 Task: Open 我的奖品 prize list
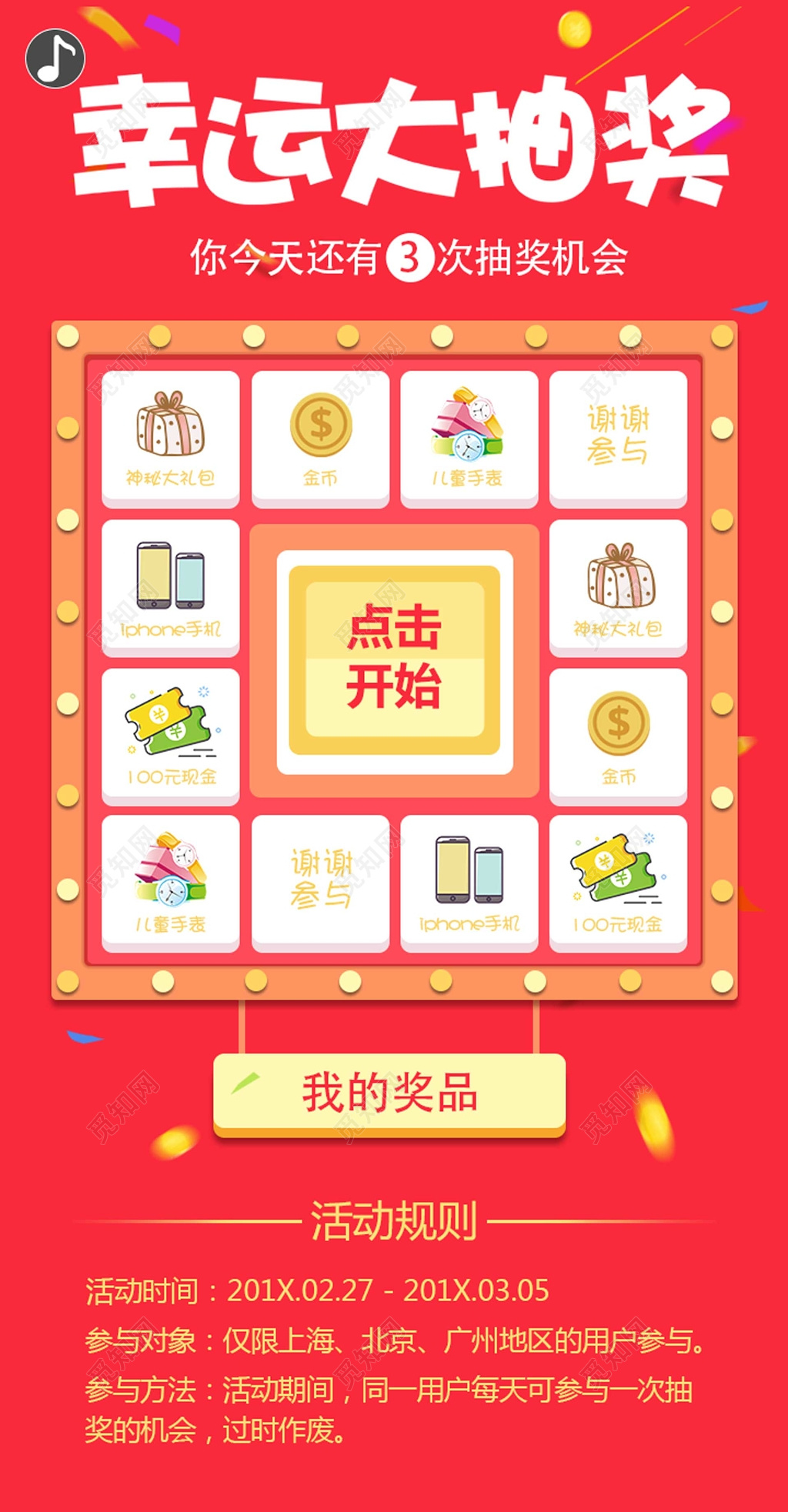point(389,1093)
